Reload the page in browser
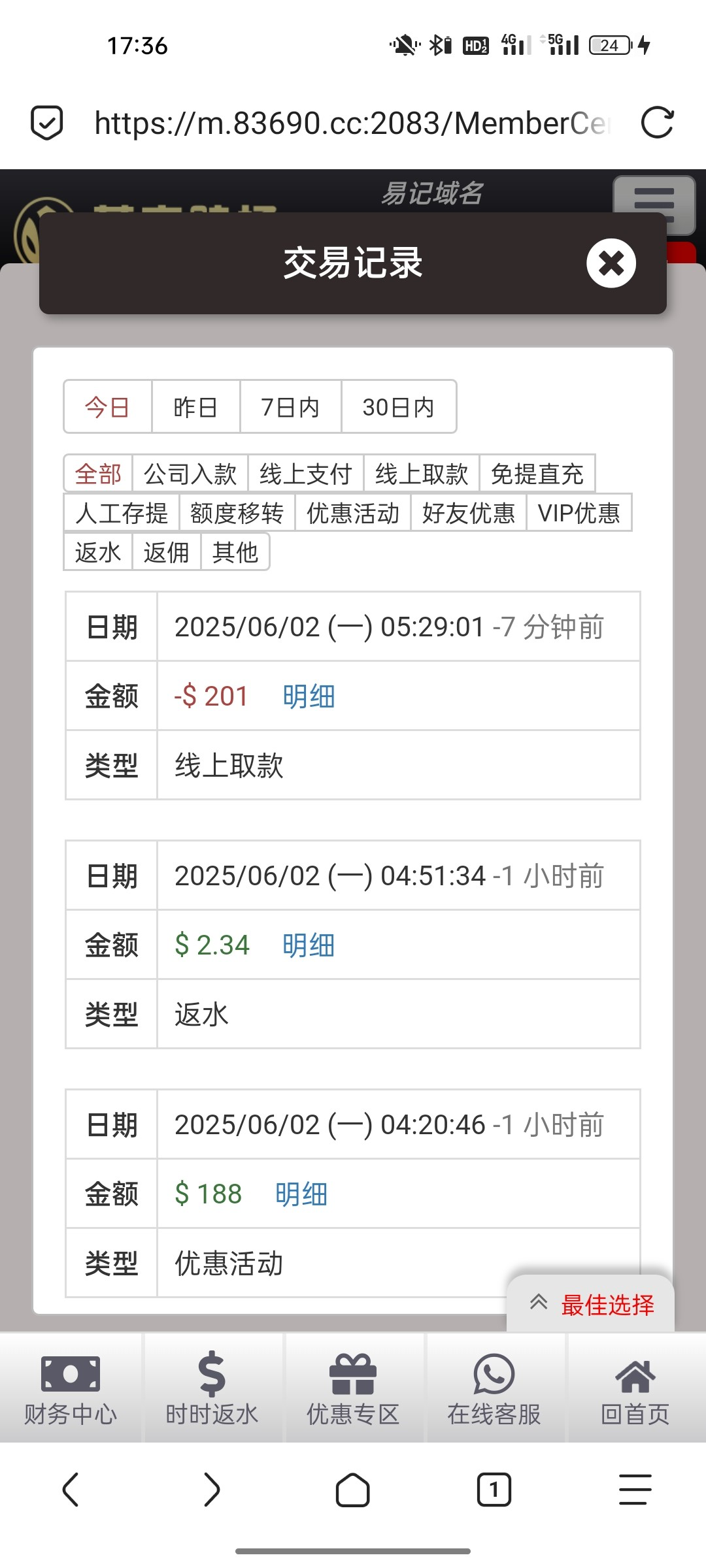This screenshot has width=706, height=1568. point(657,123)
